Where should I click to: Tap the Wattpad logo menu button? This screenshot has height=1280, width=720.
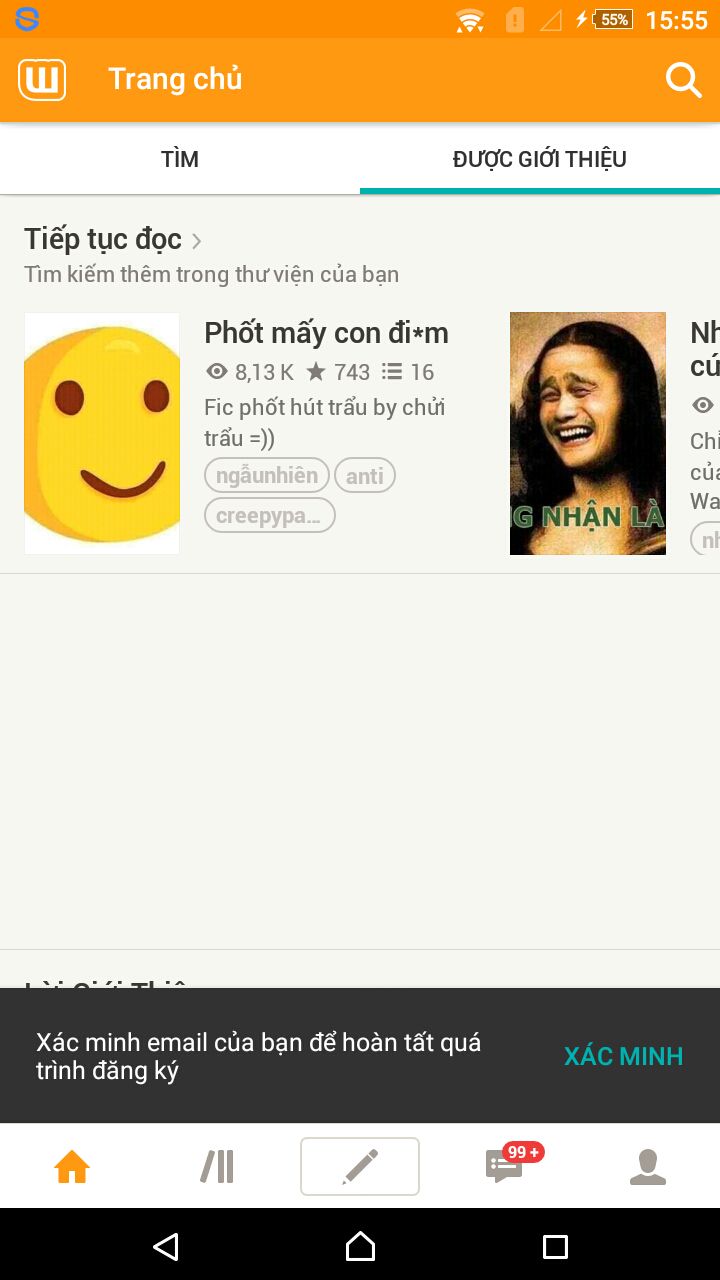click(x=42, y=80)
